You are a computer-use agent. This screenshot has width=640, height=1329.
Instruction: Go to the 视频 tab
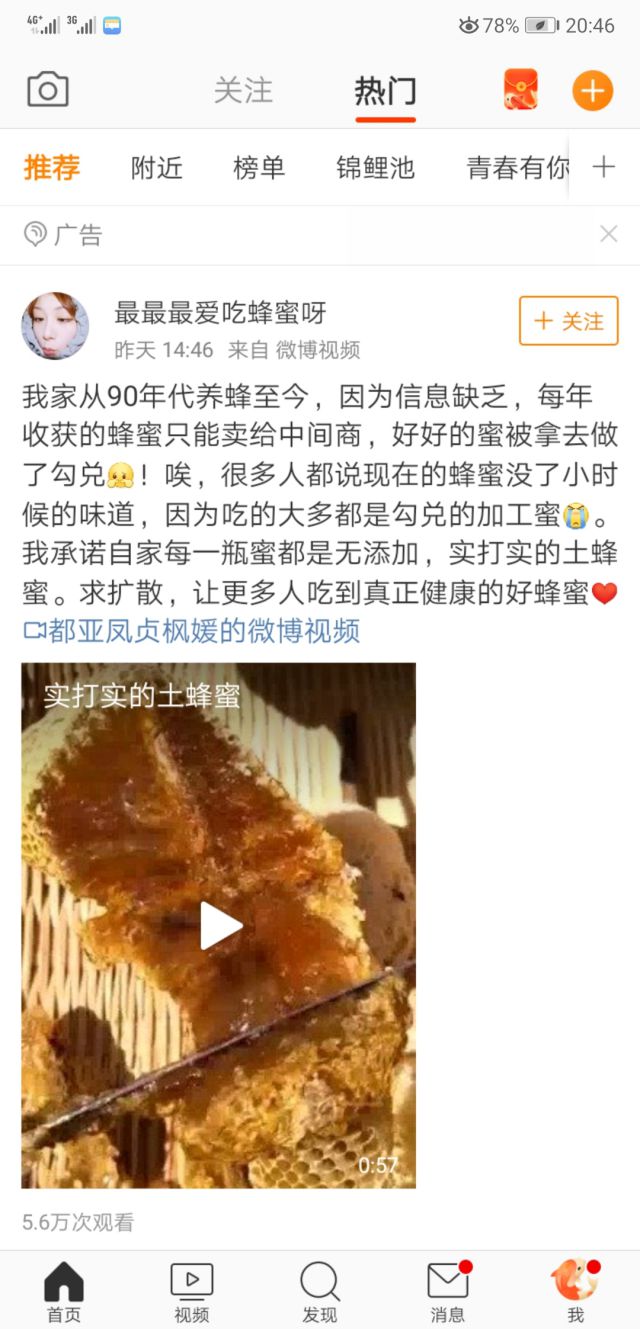pos(192,1290)
